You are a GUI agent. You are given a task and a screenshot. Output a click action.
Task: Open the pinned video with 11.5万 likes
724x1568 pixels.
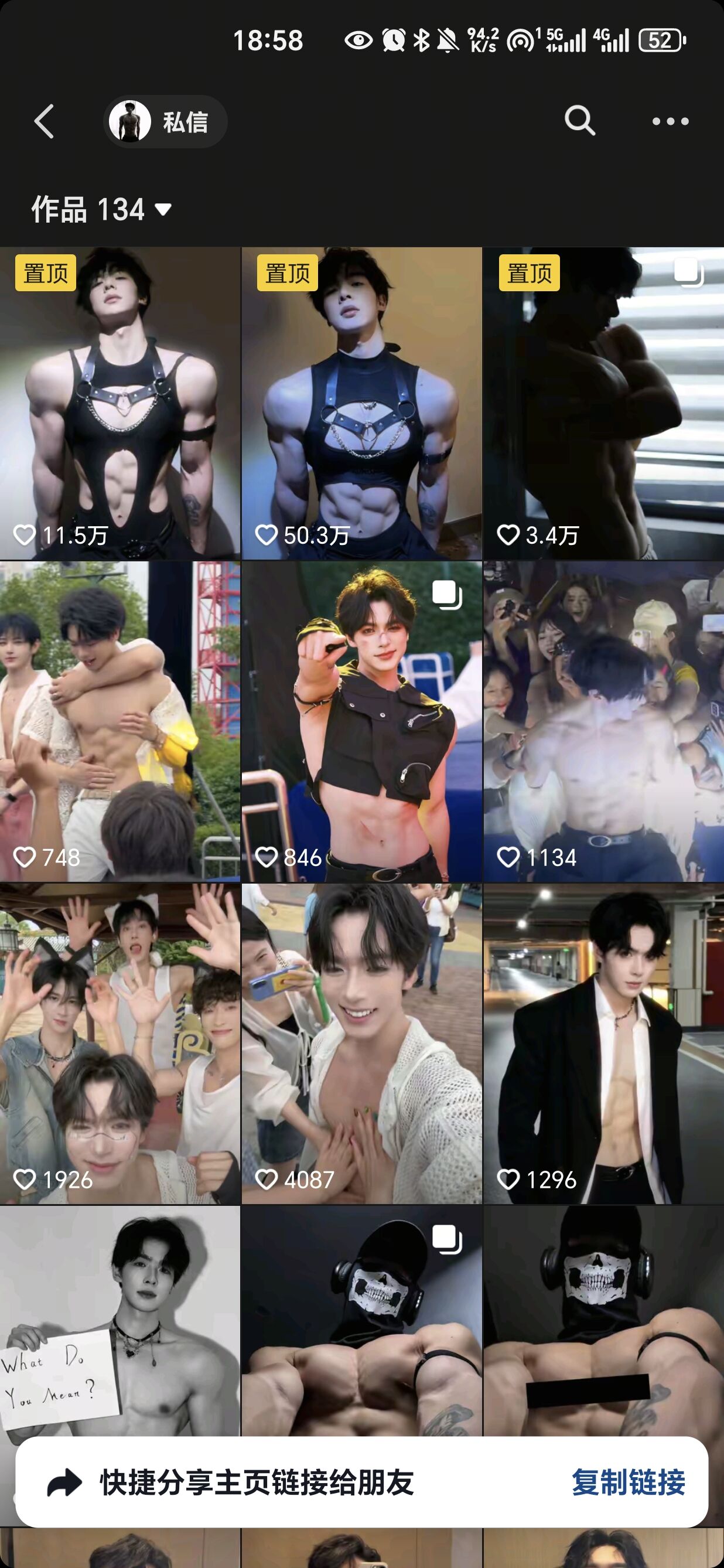[120, 403]
